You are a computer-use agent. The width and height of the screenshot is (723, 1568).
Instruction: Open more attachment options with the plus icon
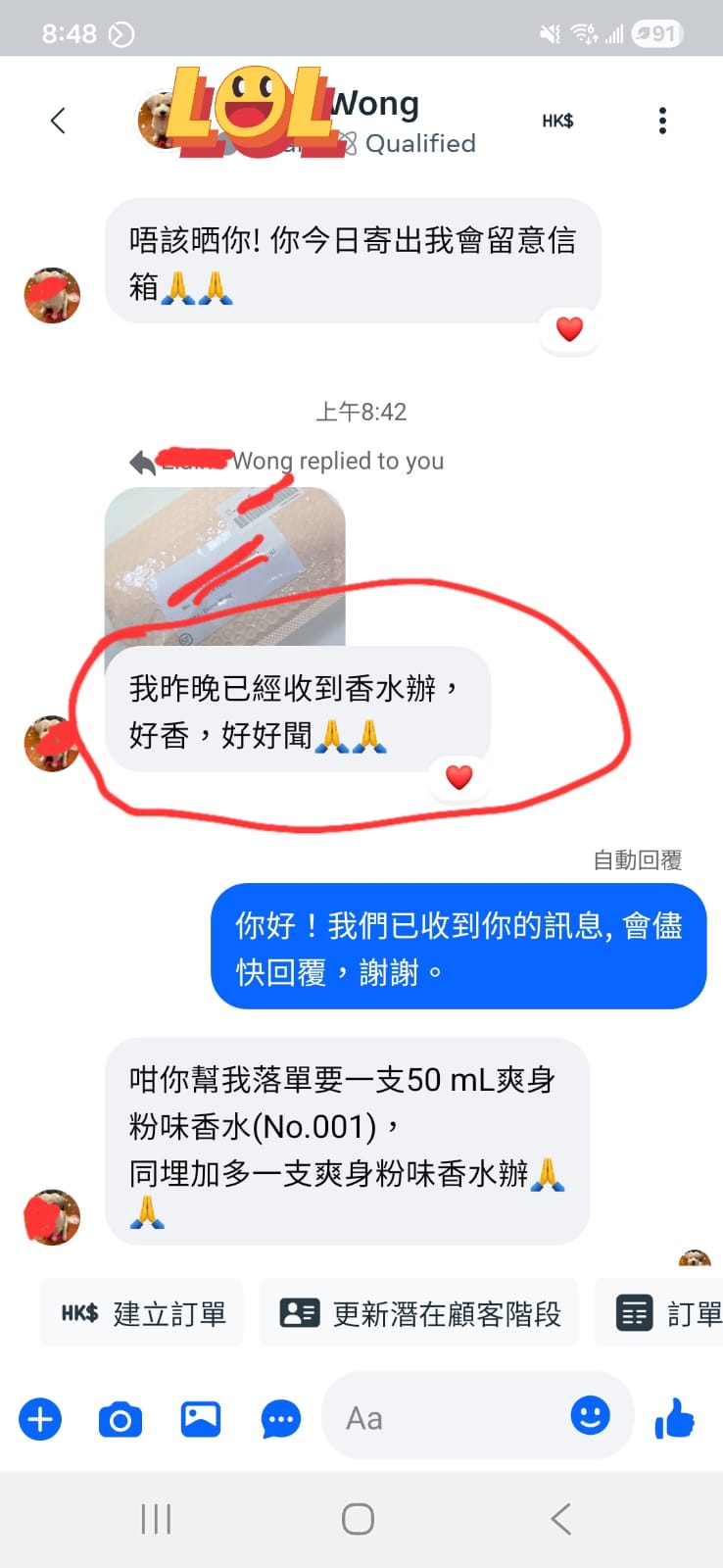(x=39, y=1417)
